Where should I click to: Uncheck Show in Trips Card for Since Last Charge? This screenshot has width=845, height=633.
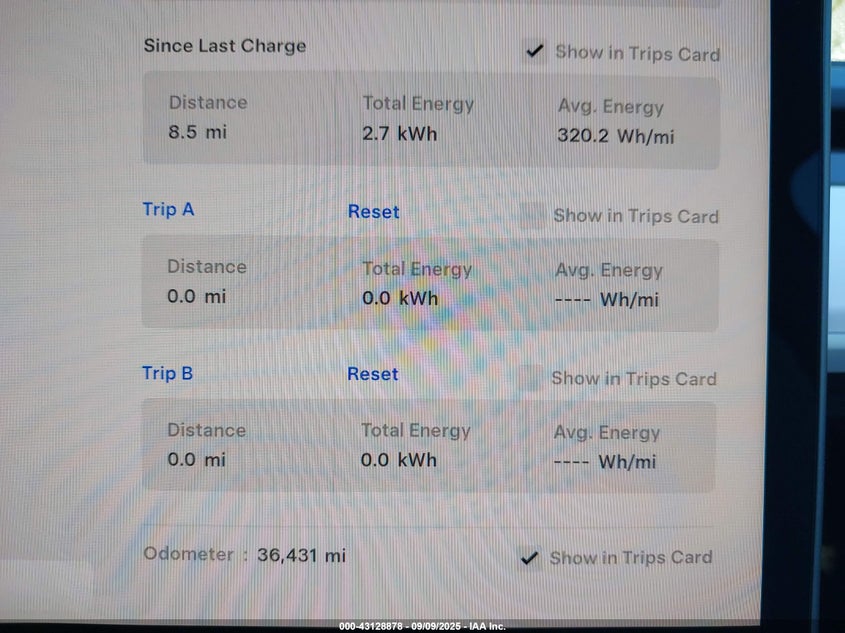[535, 52]
